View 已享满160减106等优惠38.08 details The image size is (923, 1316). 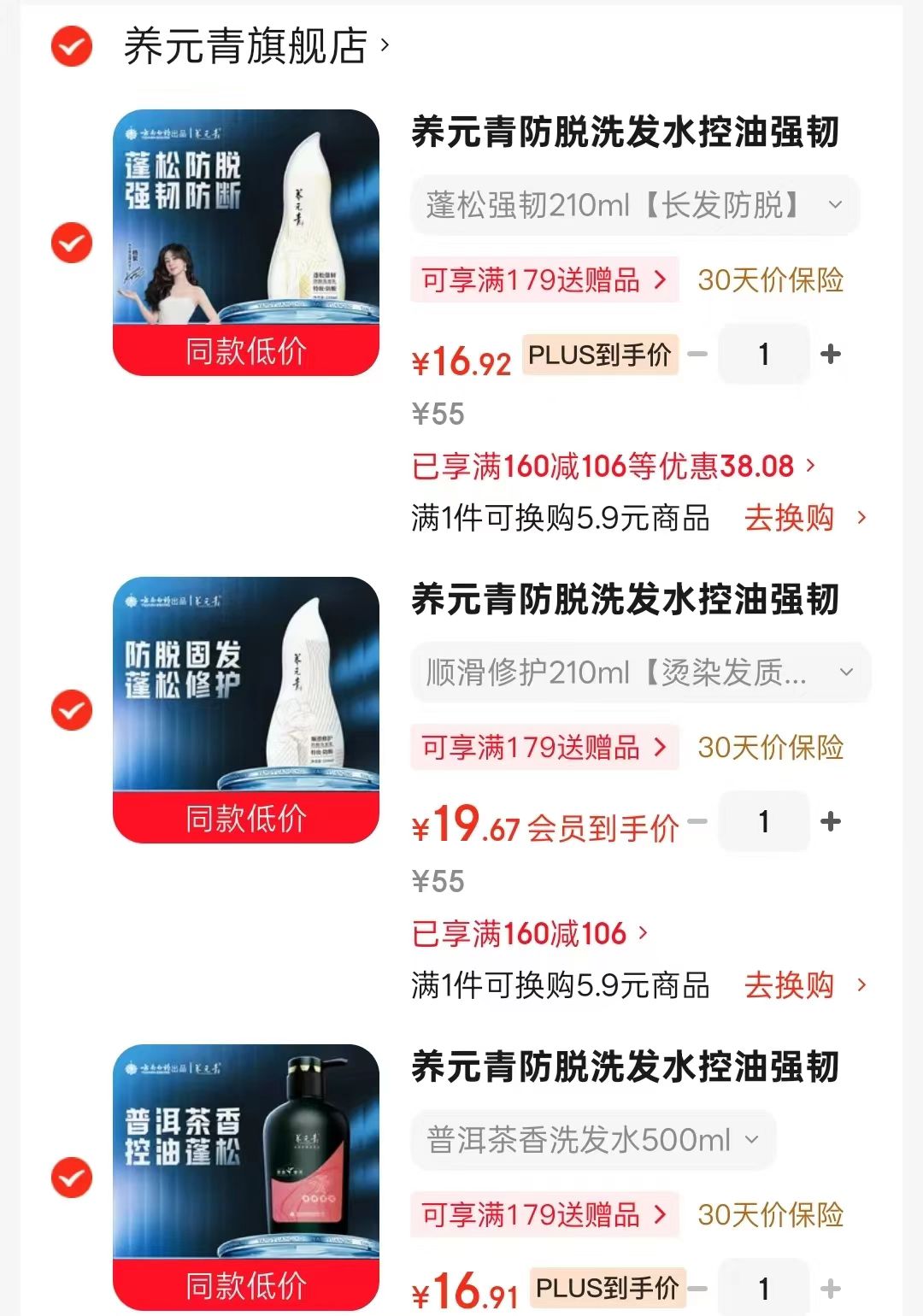pos(614,467)
